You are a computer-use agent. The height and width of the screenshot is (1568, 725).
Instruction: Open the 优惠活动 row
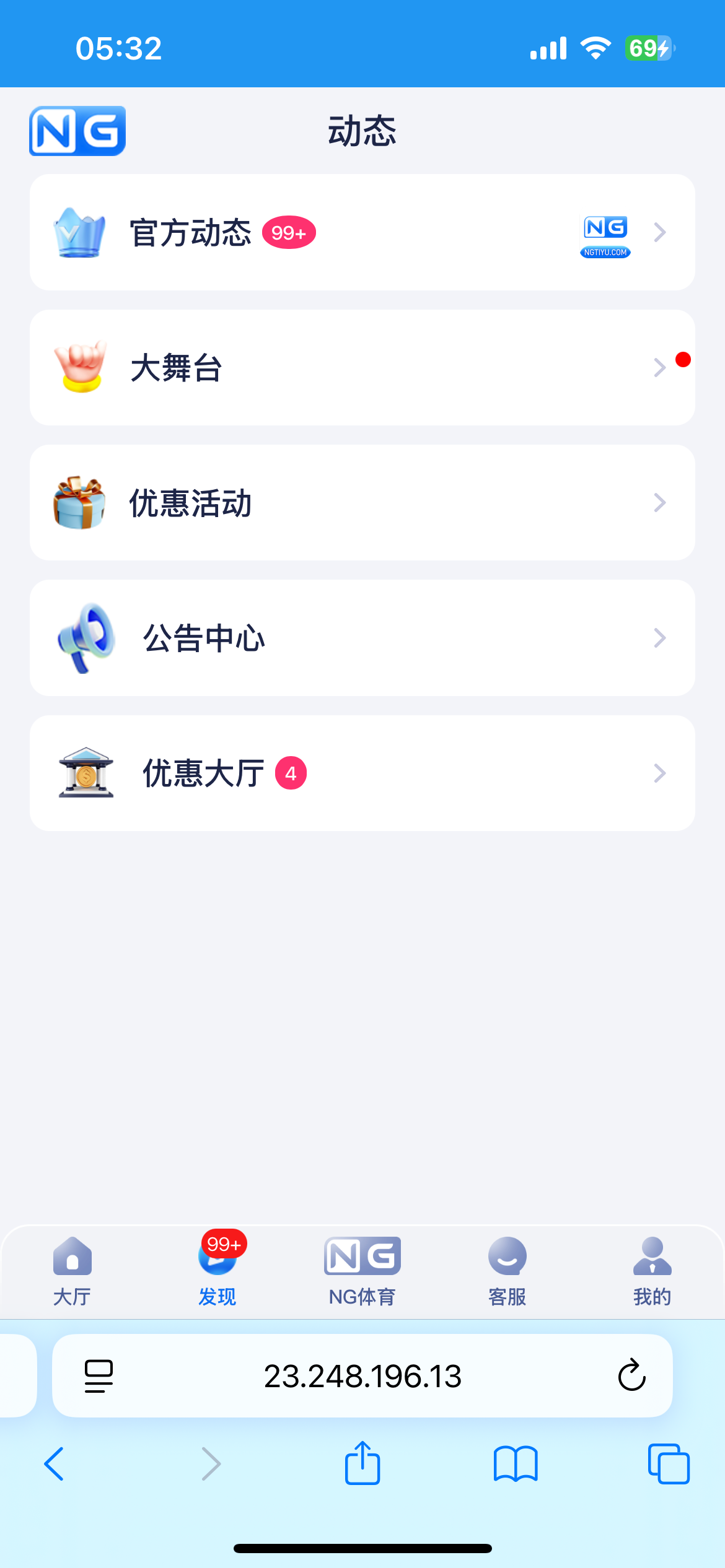pyautogui.click(x=362, y=502)
